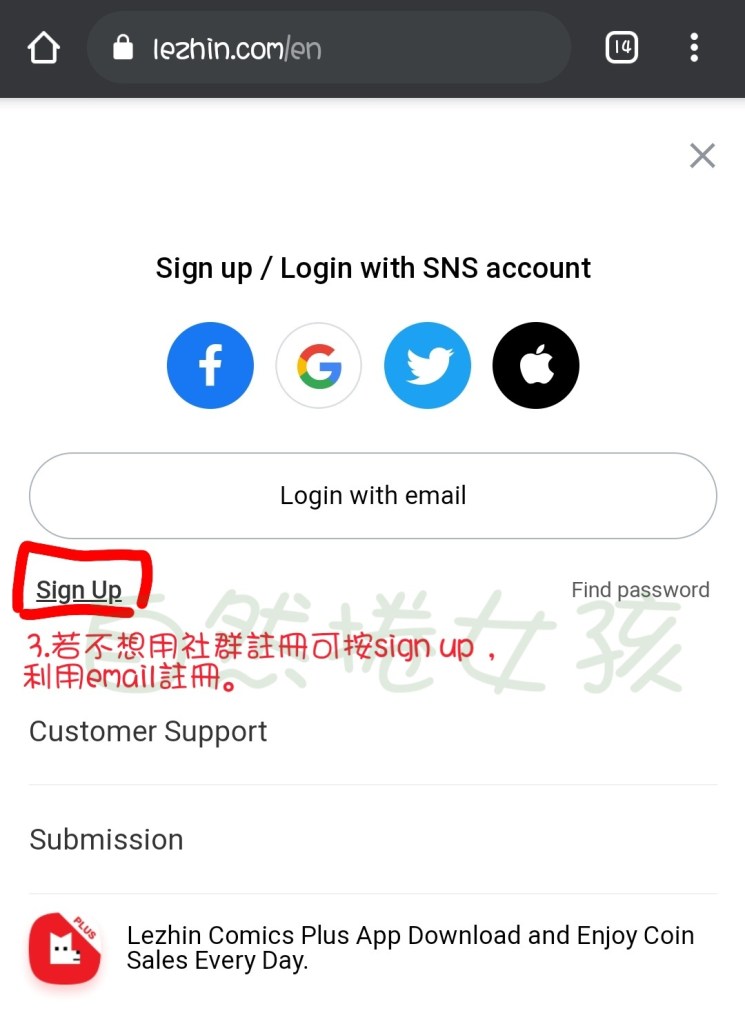Go to browser home page
The width and height of the screenshot is (745, 1024).
click(x=44, y=48)
